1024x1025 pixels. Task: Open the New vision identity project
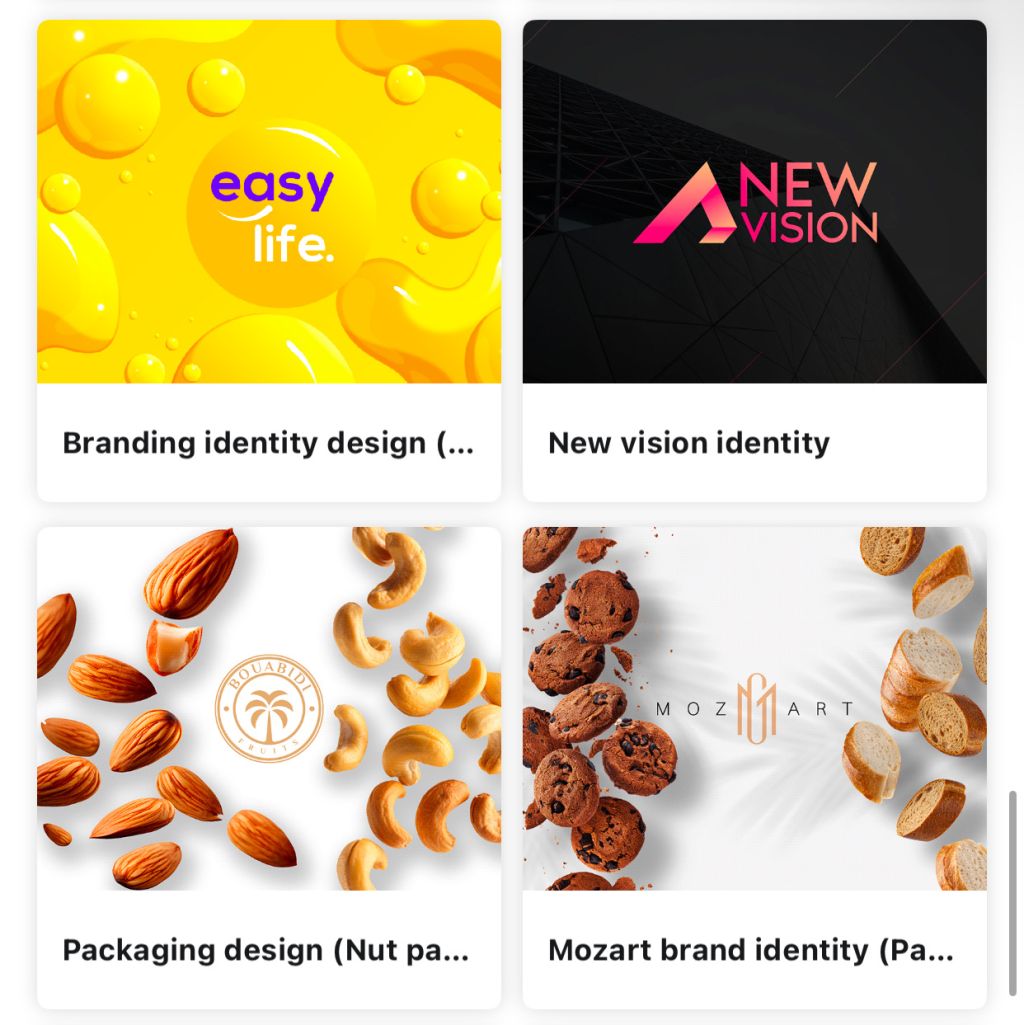point(754,260)
